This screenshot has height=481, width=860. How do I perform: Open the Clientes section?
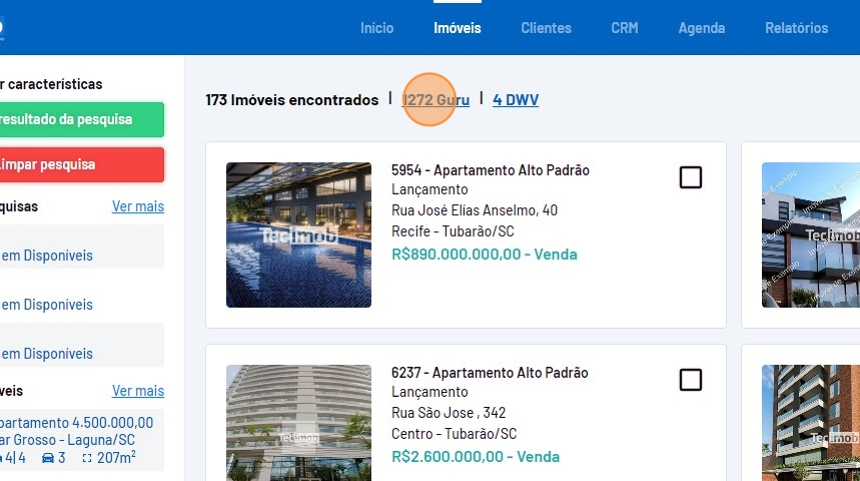[546, 28]
